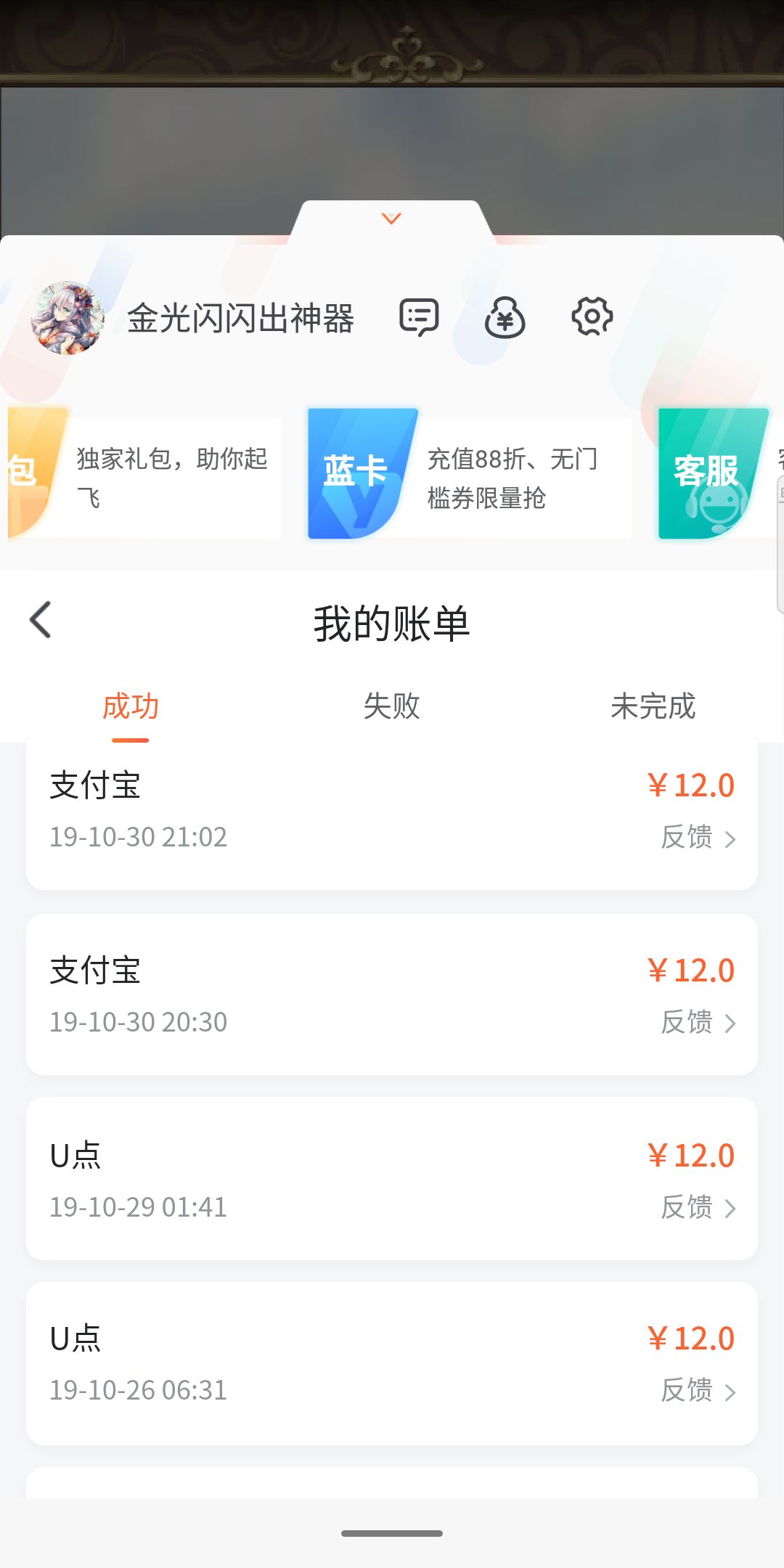This screenshot has height=1568, width=784.
Task: Open the settings gear icon
Action: click(x=592, y=317)
